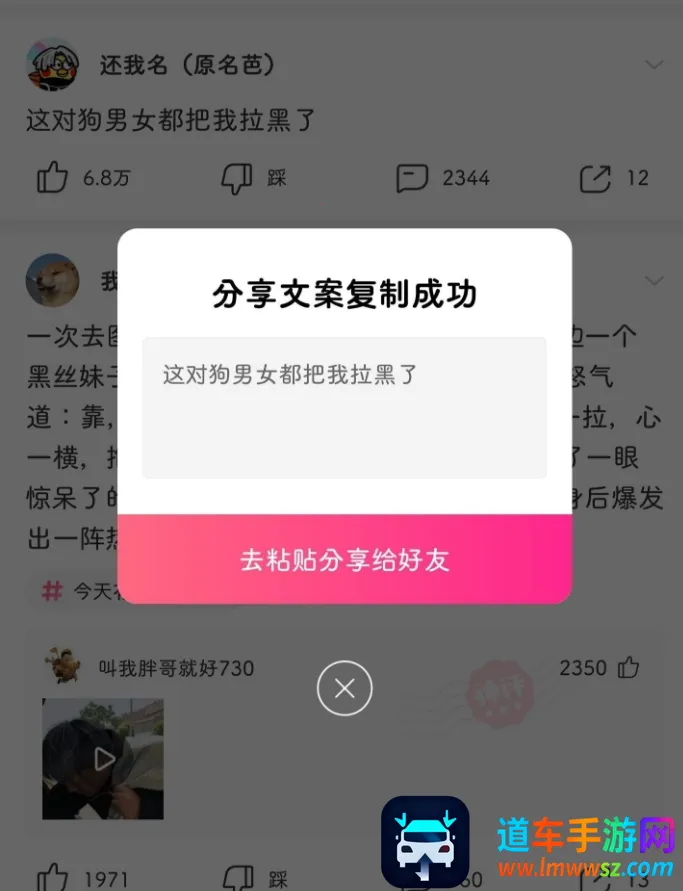Image resolution: width=683 pixels, height=891 pixels.
Task: Like the reply by 叫我胖哥就好730
Action: 629,667
